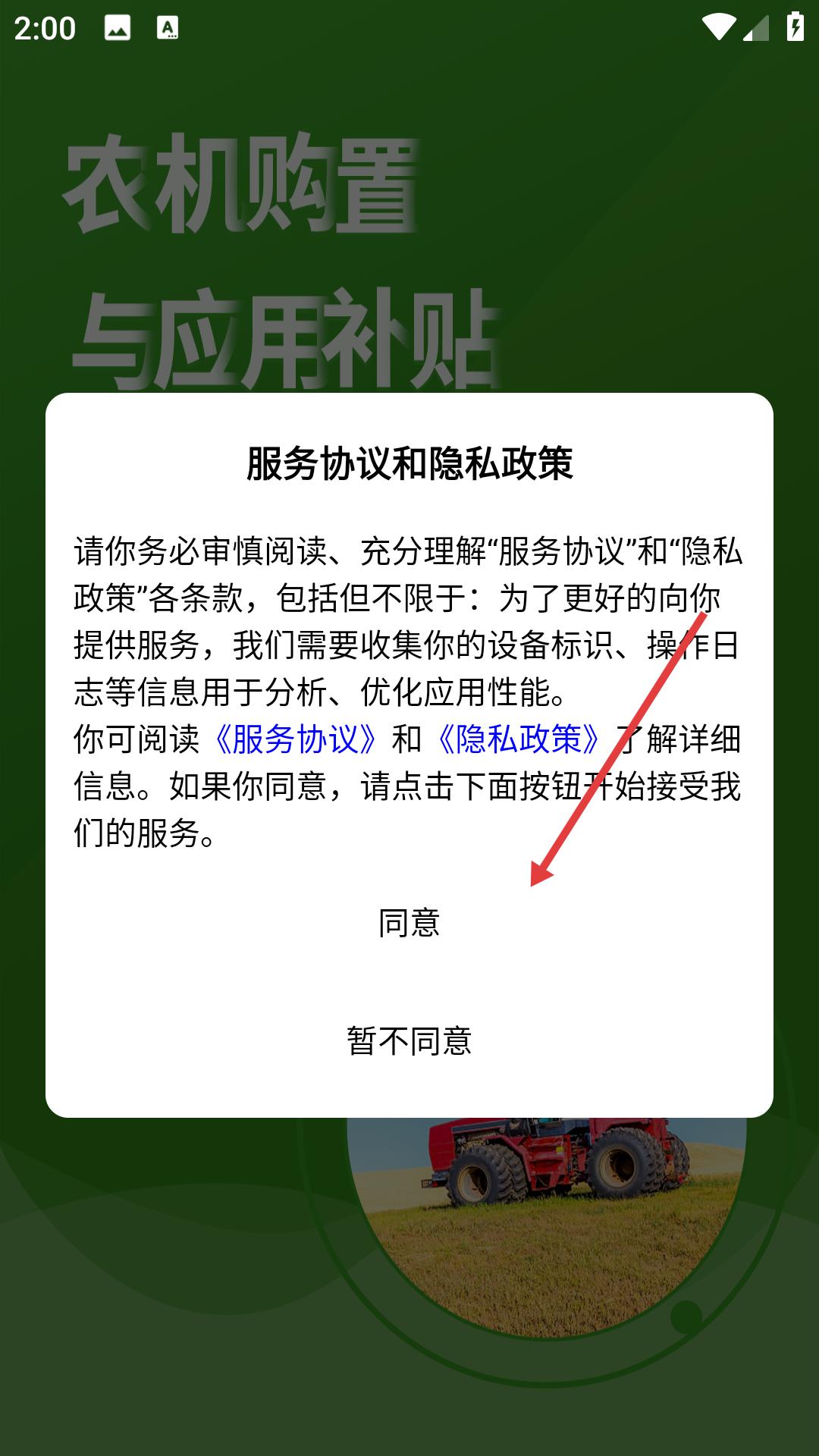819x1456 pixels.
Task: Open the《服务协议》link
Action: pos(295,739)
